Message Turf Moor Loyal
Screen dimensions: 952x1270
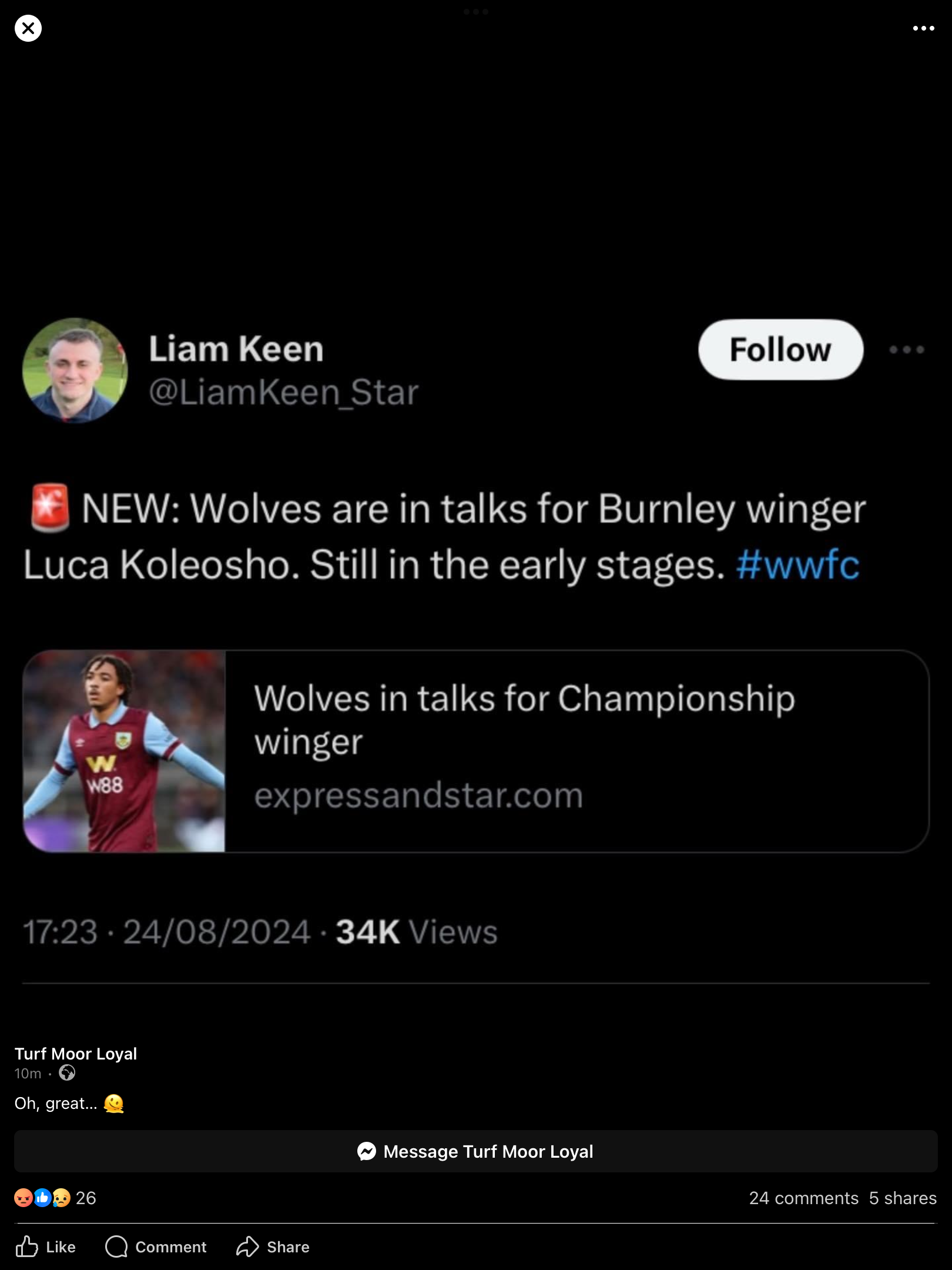475,1151
